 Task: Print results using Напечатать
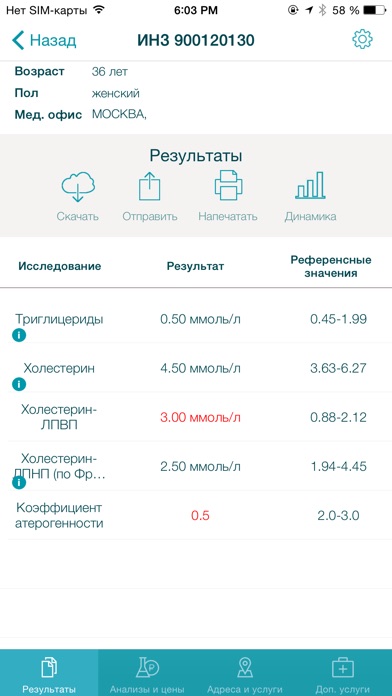[228, 197]
